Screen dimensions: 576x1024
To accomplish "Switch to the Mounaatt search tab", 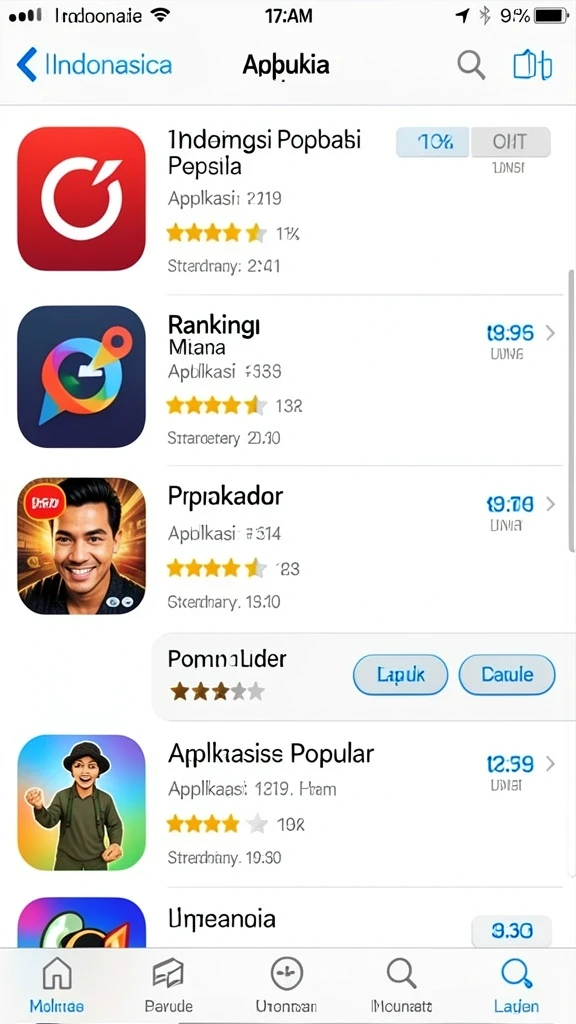I will pyautogui.click(x=401, y=986).
